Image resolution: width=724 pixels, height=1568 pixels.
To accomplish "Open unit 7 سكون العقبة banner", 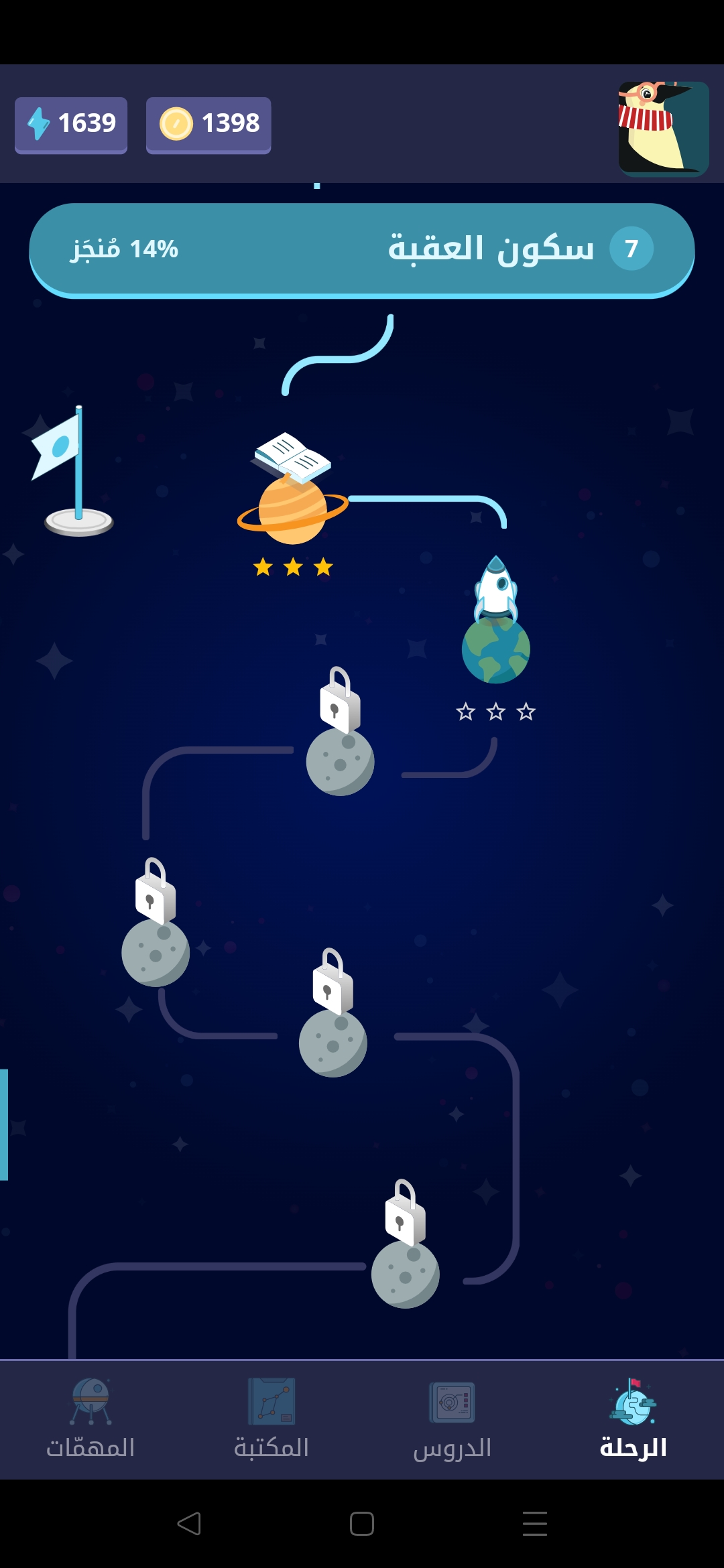I will pos(362,249).
